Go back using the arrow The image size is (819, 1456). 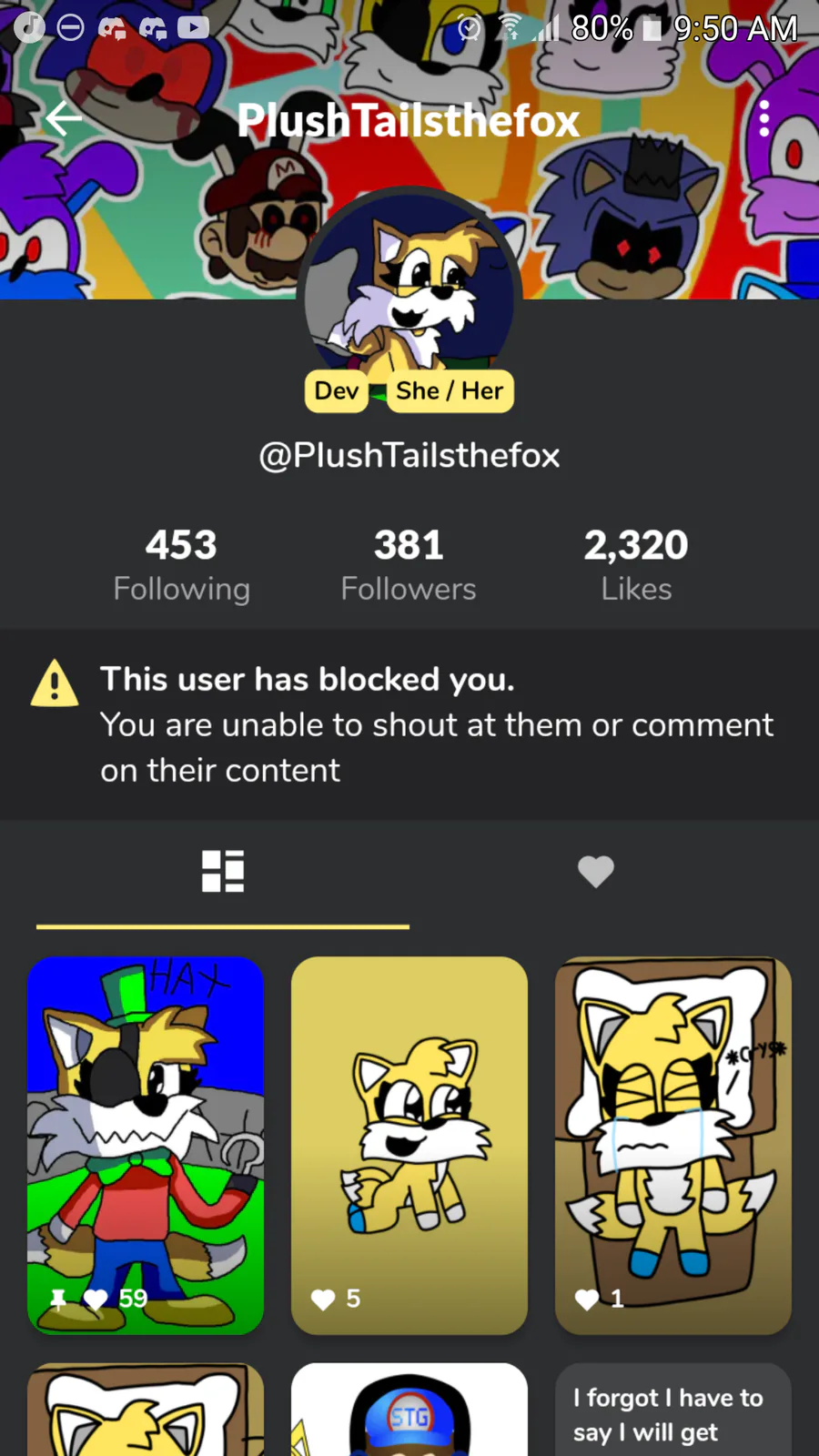[x=64, y=118]
